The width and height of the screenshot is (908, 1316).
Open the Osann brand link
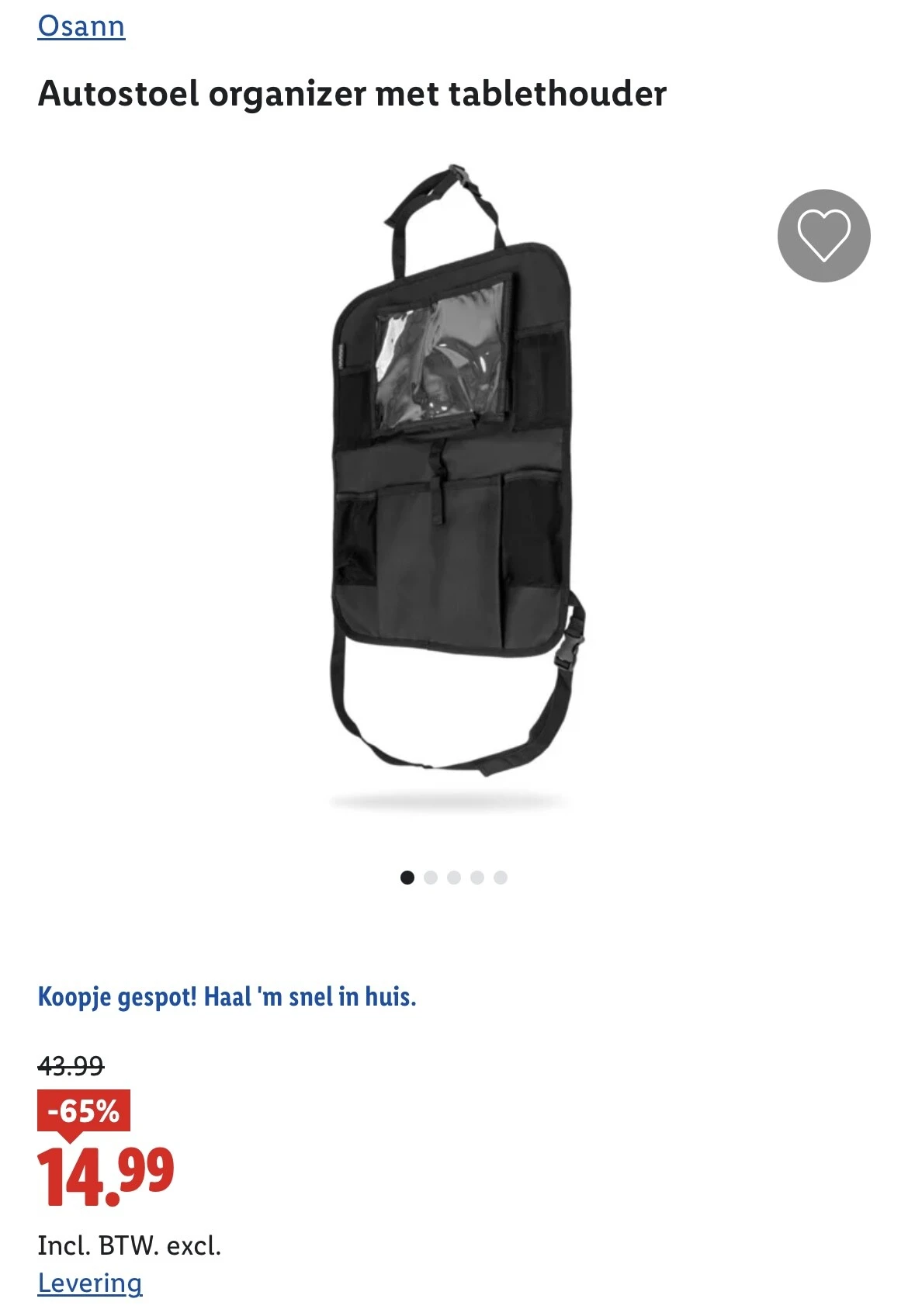[81, 26]
